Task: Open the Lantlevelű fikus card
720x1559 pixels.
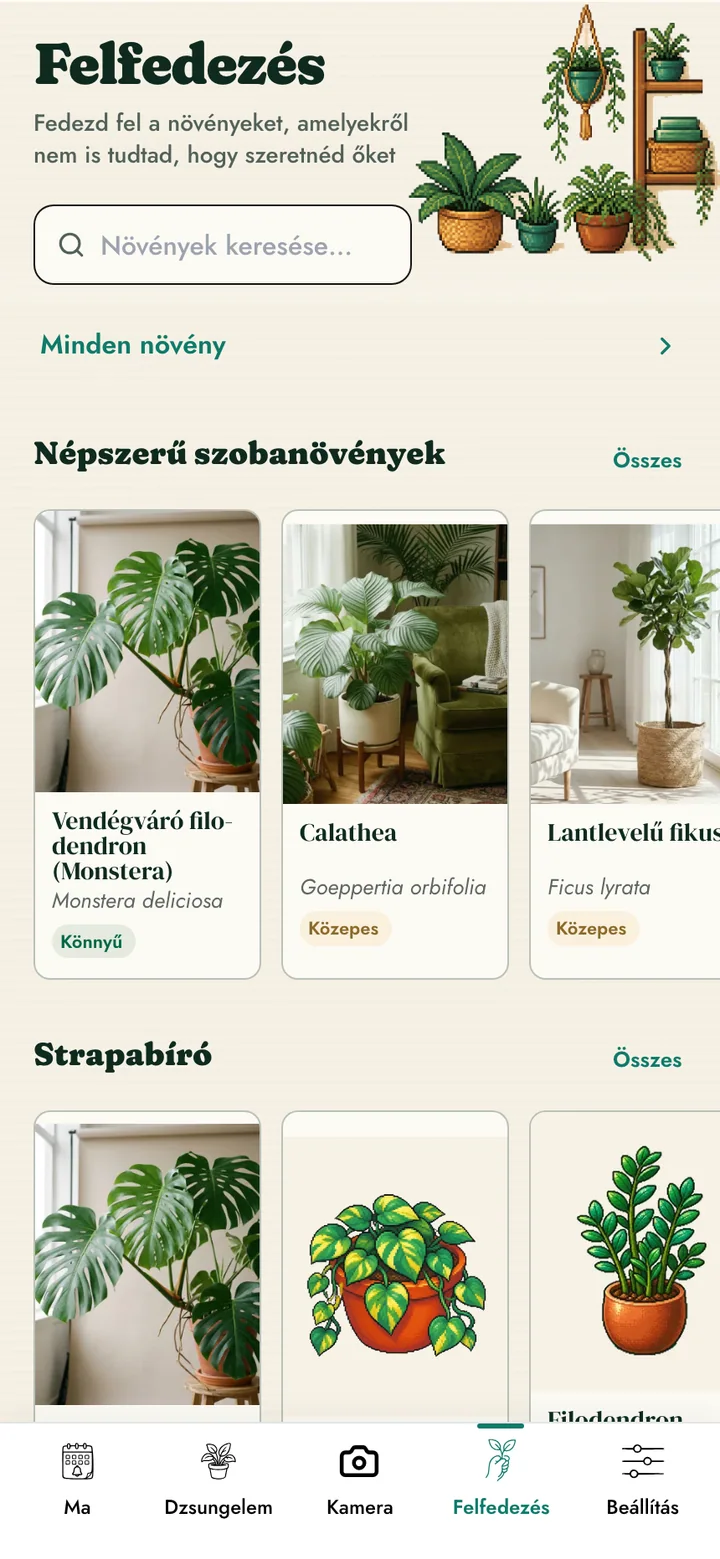Action: (x=625, y=744)
